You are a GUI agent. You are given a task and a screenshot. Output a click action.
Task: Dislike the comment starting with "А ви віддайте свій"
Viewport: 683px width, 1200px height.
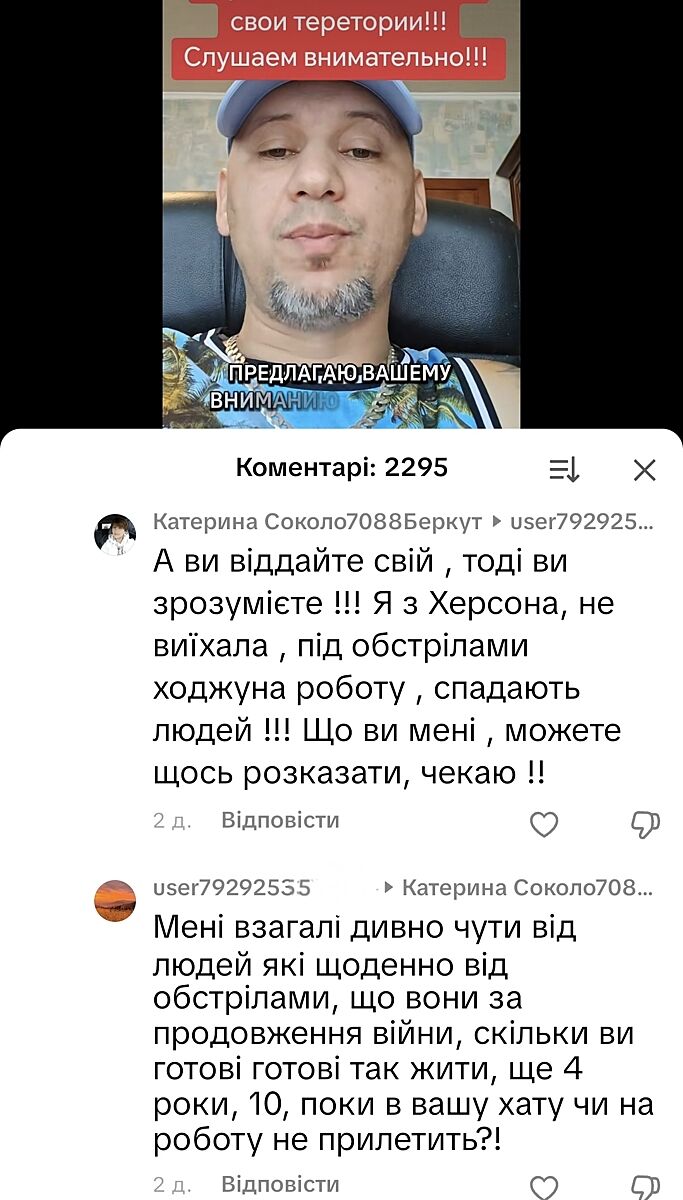645,824
